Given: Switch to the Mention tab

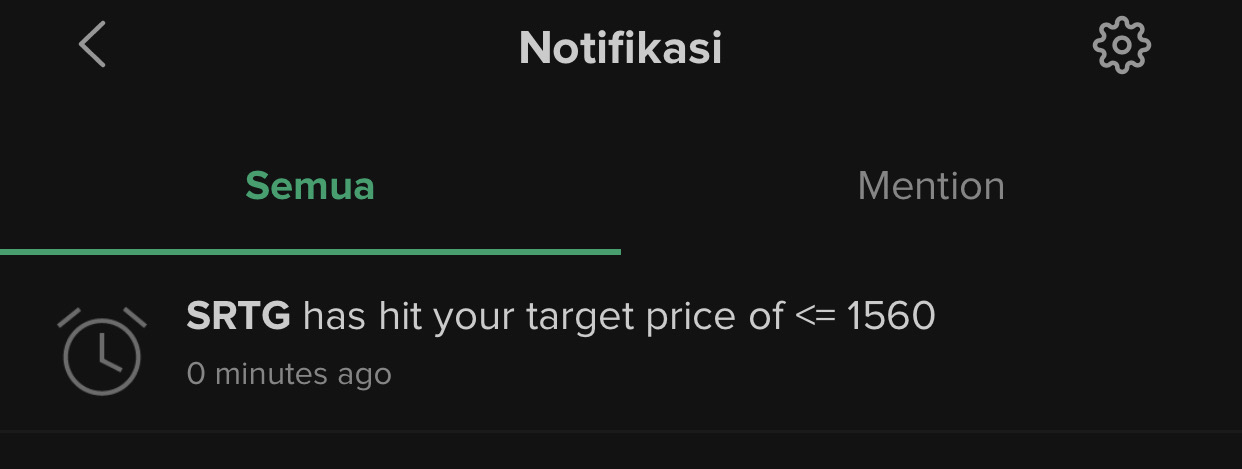Looking at the screenshot, I should (x=931, y=187).
